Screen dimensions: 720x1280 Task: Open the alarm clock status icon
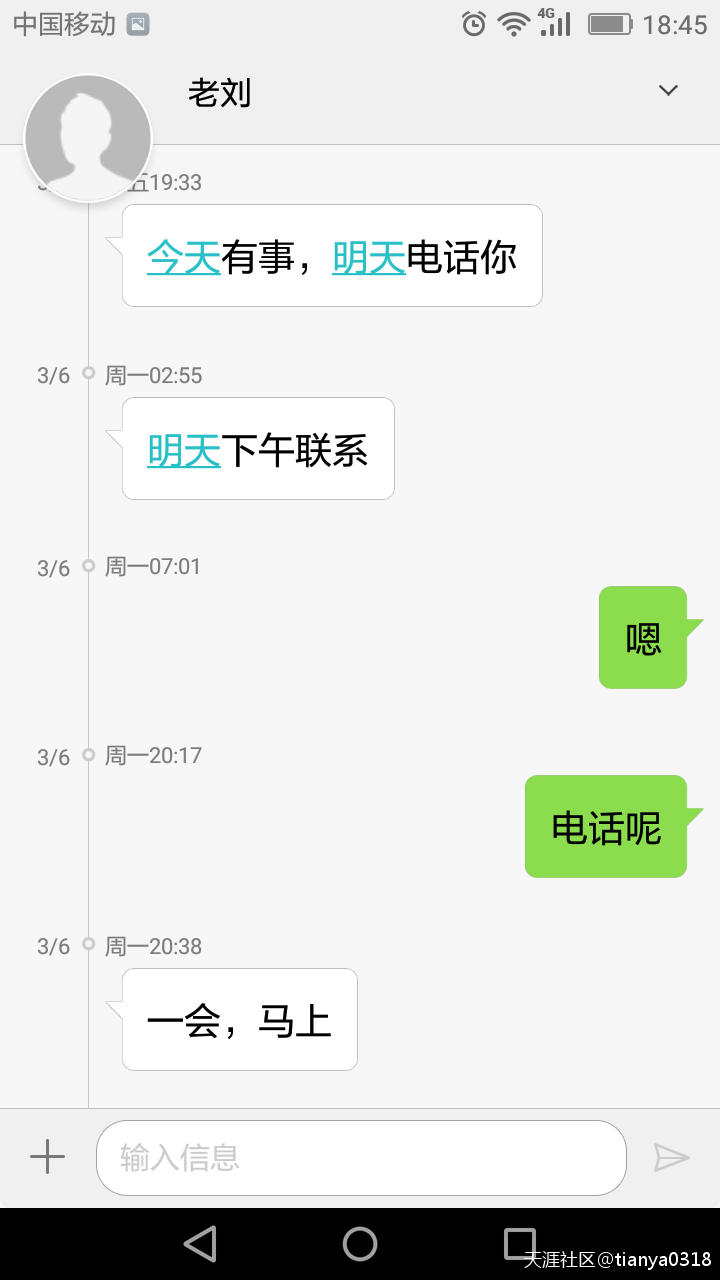click(472, 23)
